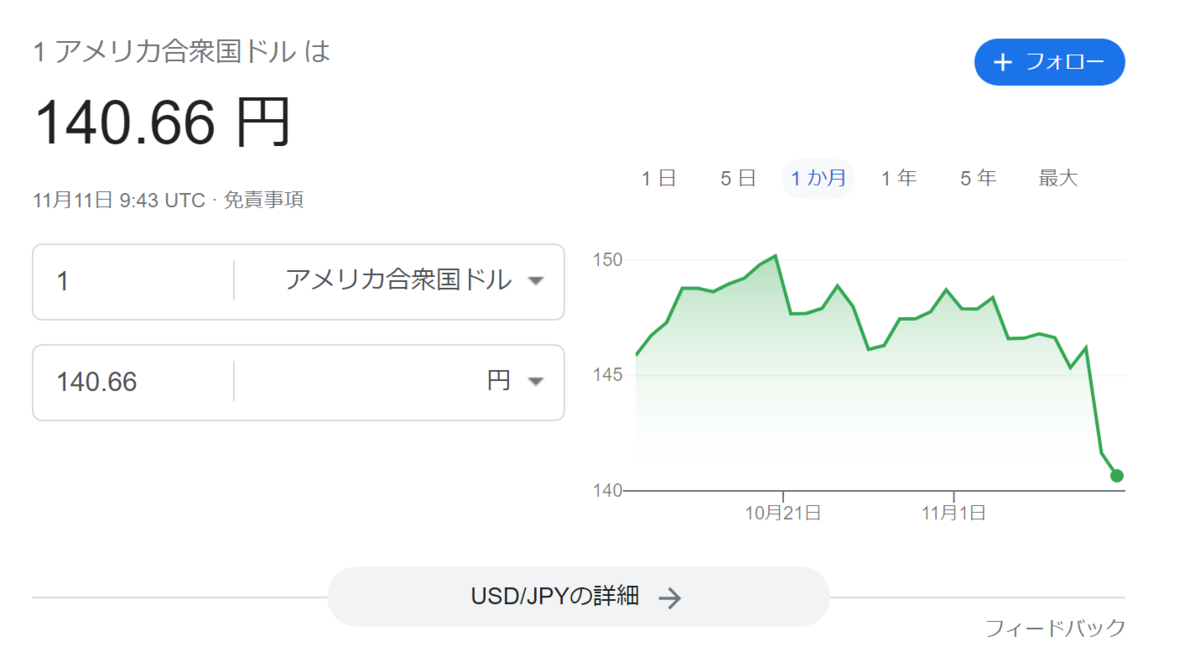
Task: Open USD/JPYの詳細
Action: click(x=578, y=597)
